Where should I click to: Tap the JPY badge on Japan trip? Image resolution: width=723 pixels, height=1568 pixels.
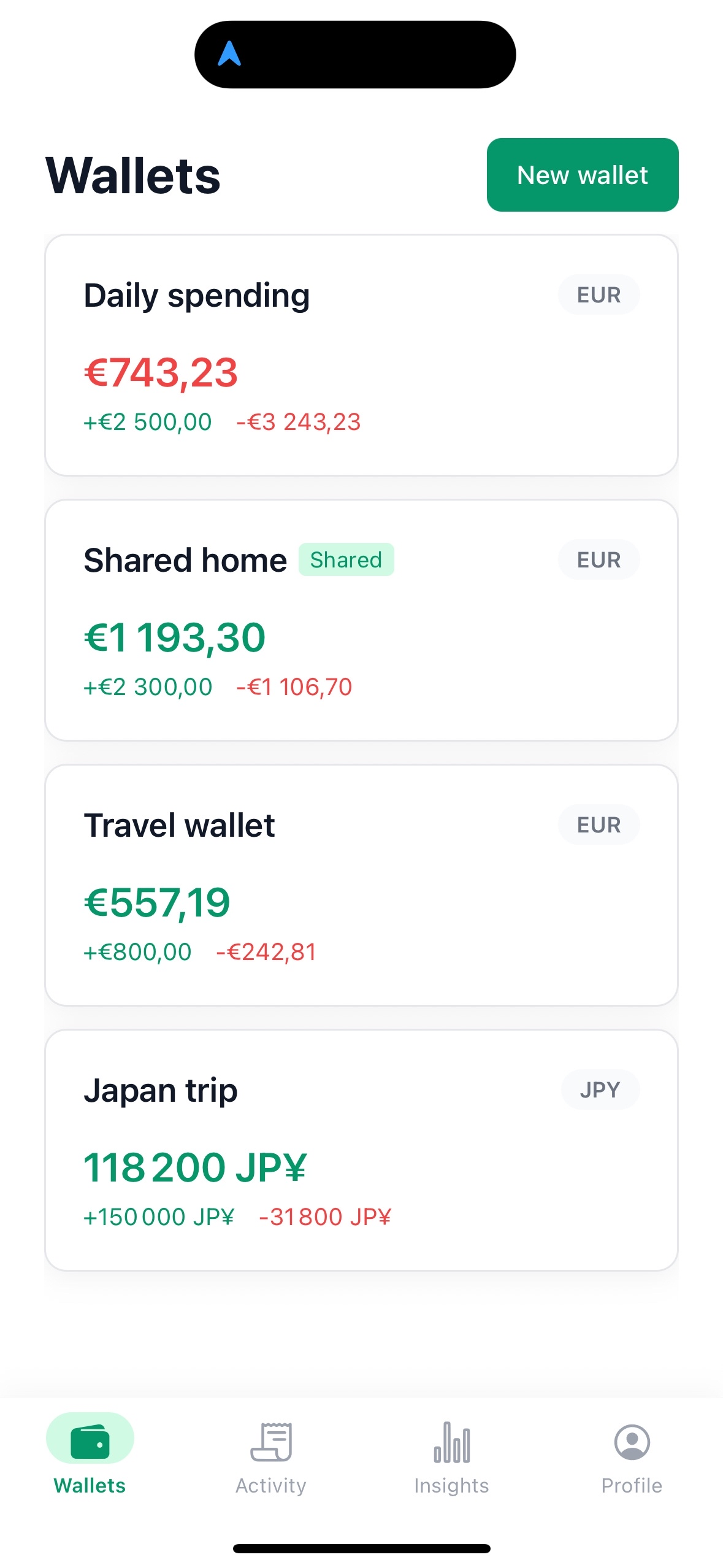click(x=600, y=1089)
